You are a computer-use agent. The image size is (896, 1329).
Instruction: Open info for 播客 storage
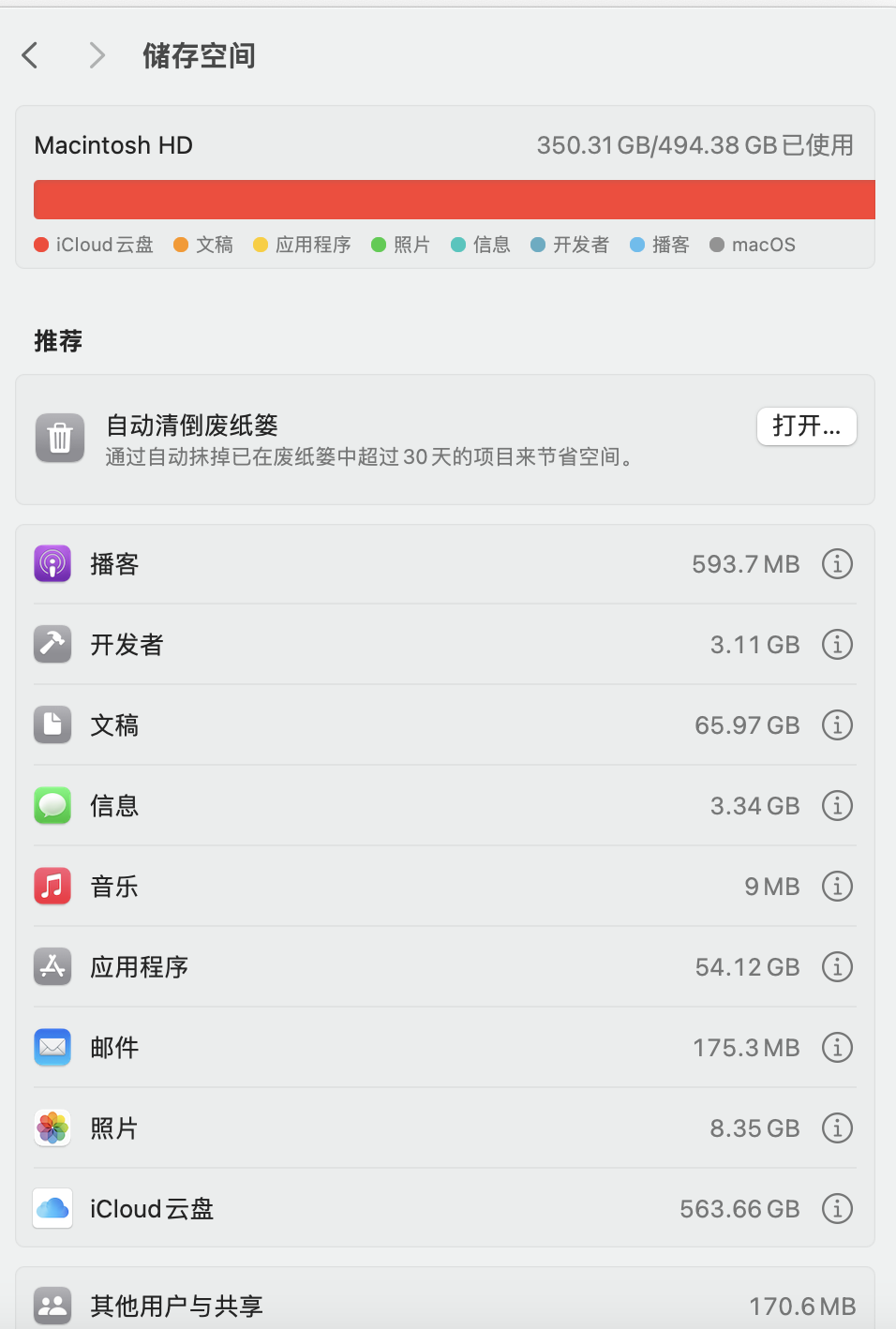coord(837,564)
